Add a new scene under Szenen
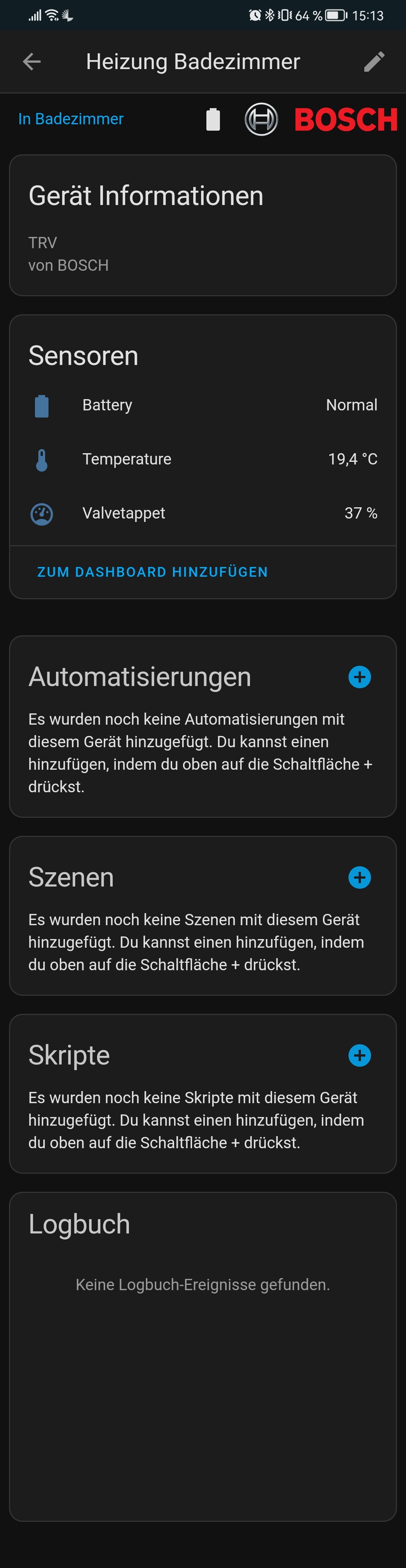 [359, 877]
